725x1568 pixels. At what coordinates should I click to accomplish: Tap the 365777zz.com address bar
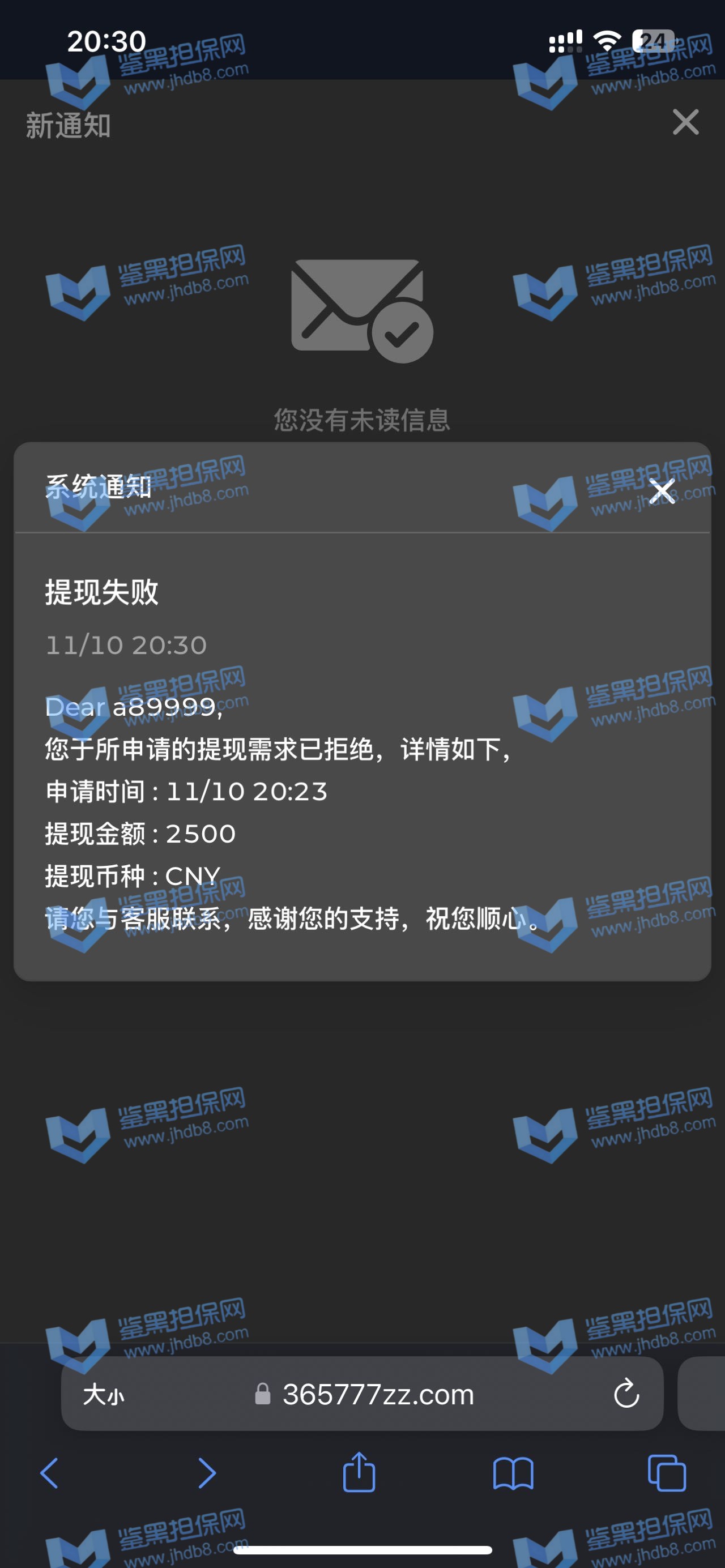[x=377, y=1394]
